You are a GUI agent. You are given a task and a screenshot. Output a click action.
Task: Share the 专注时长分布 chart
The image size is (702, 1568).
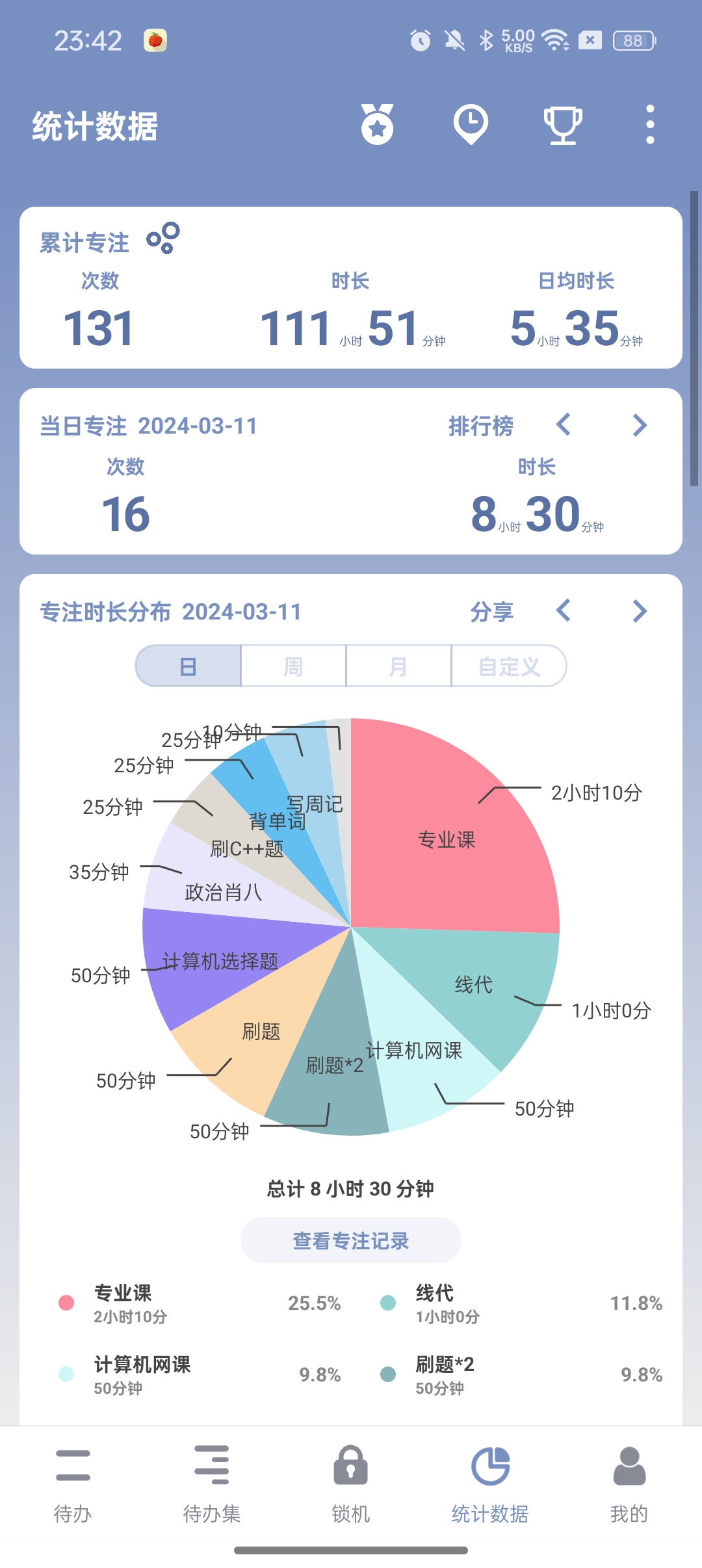pos(492,612)
